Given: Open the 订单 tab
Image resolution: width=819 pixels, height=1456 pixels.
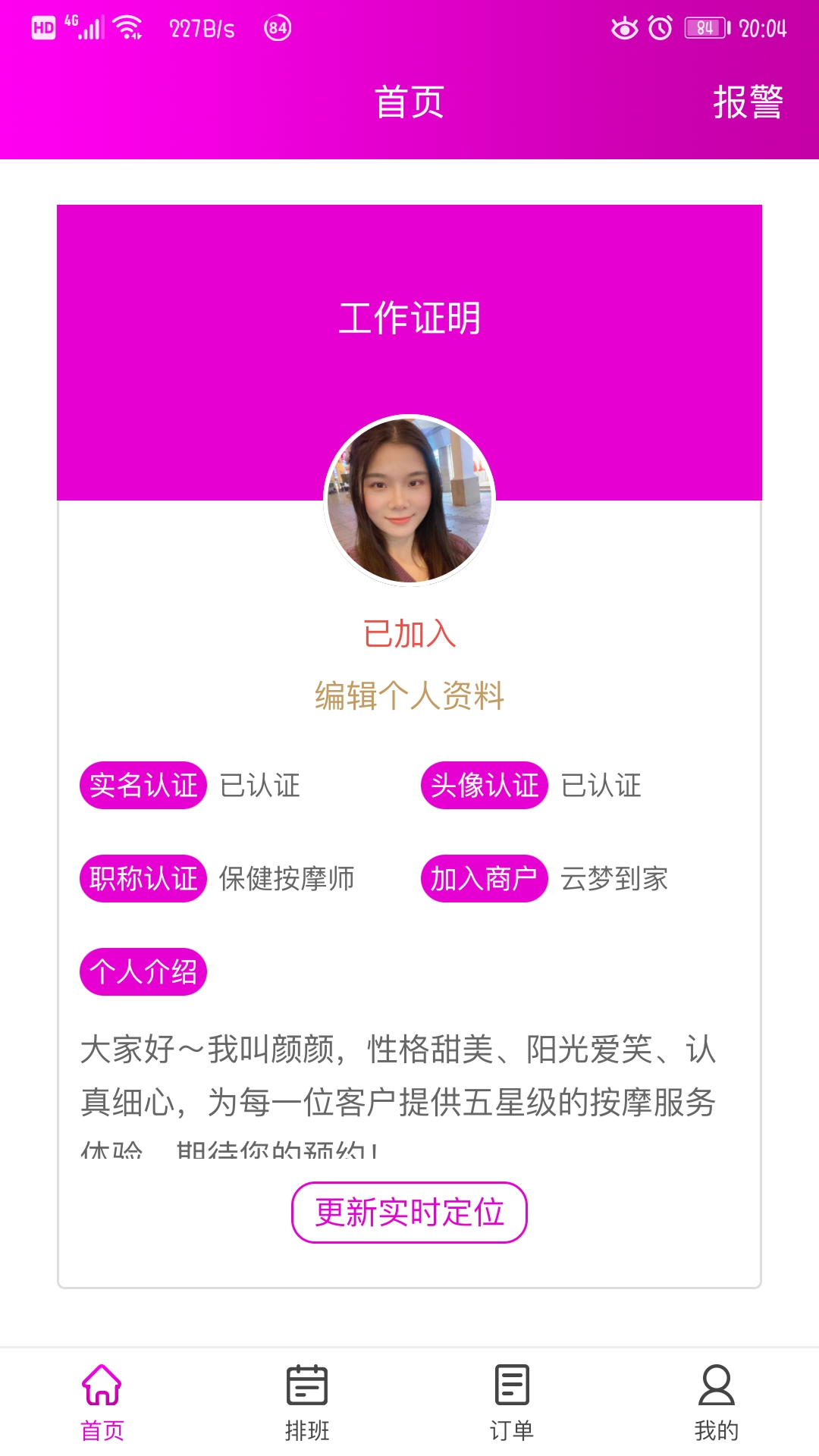Looking at the screenshot, I should tap(512, 1401).
